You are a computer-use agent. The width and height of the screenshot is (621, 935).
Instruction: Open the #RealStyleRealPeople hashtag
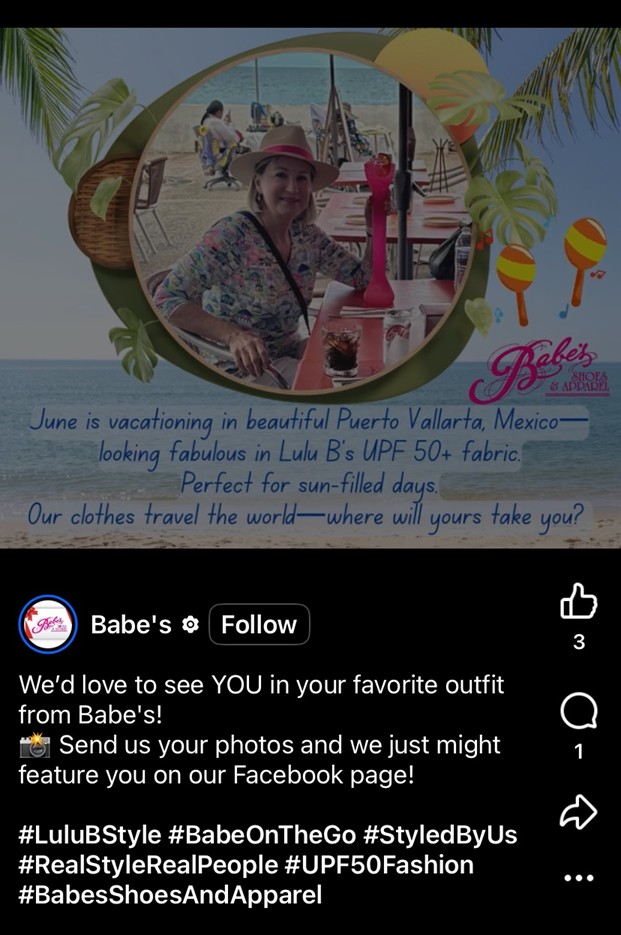[x=147, y=865]
